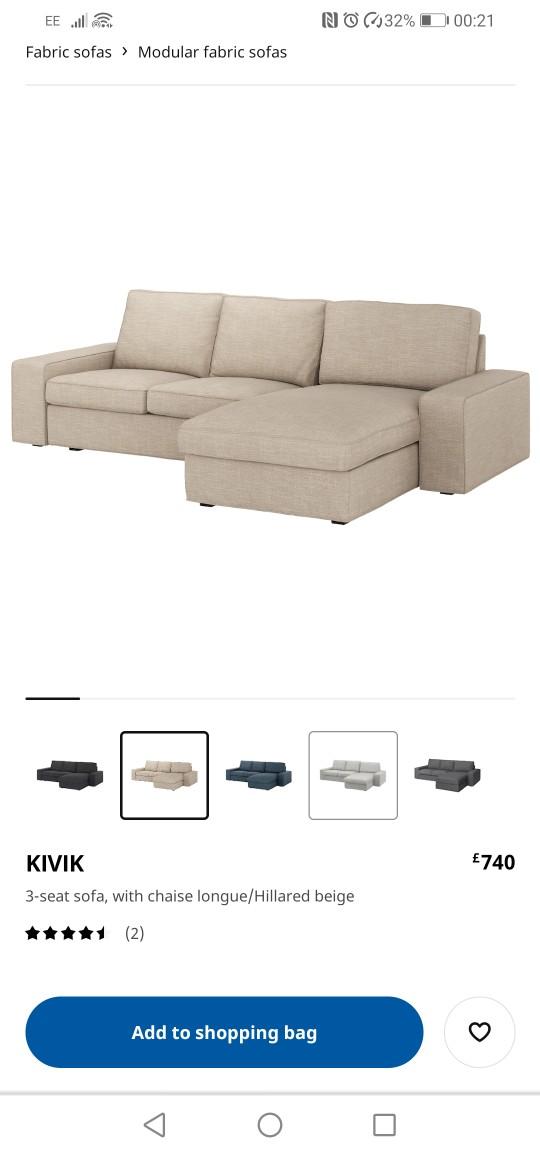Select the Hillared beige sofa colour
Image resolution: width=540 pixels, height=1156 pixels.
click(165, 775)
